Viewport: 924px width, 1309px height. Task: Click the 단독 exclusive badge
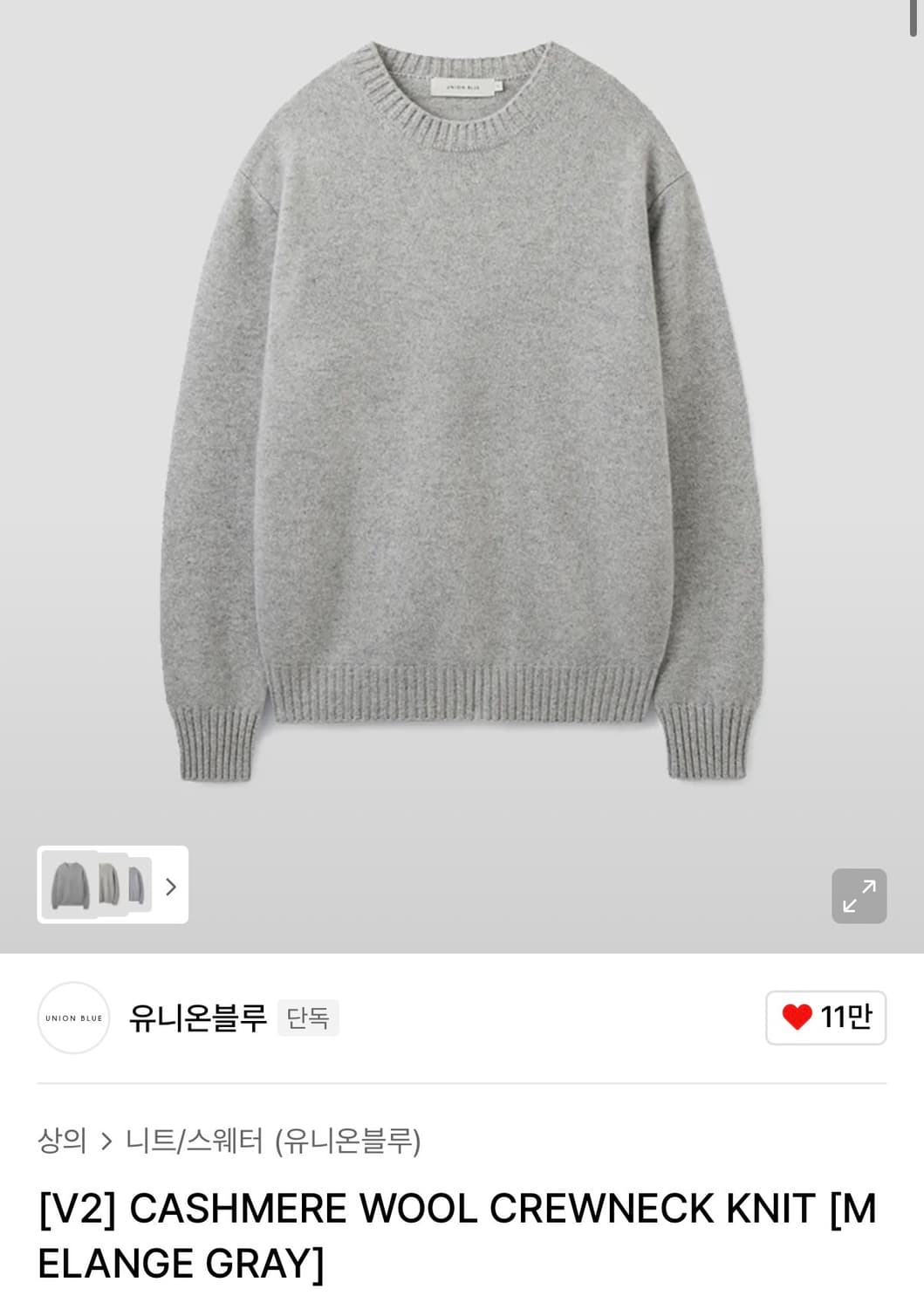pyautogui.click(x=308, y=1018)
